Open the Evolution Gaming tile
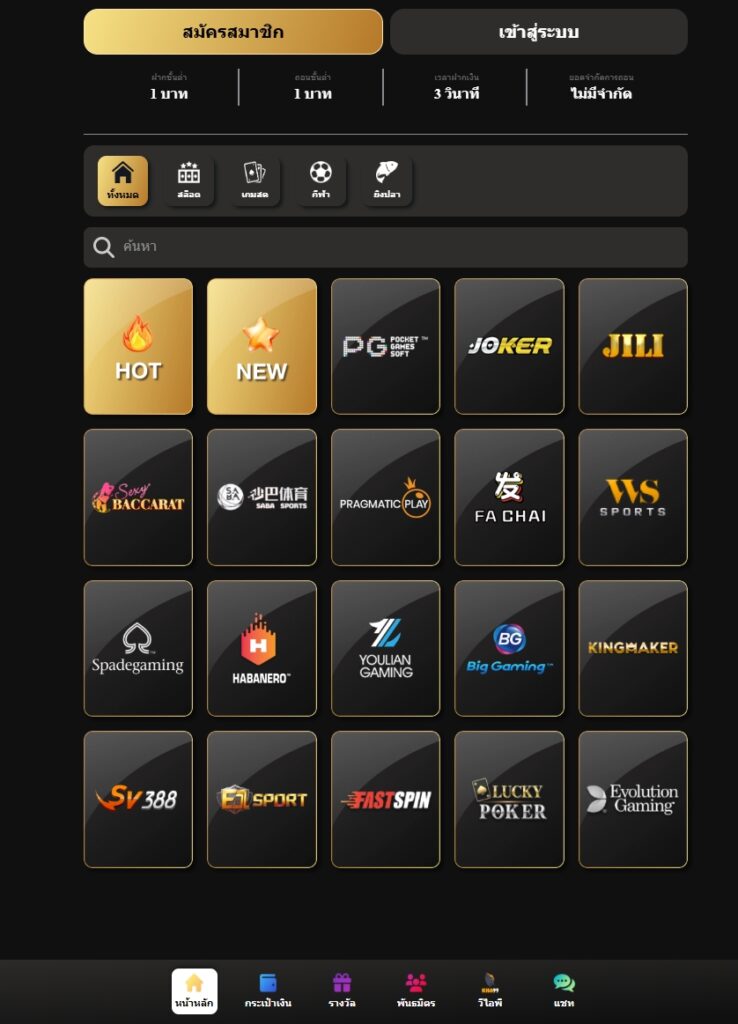 pyautogui.click(x=633, y=799)
